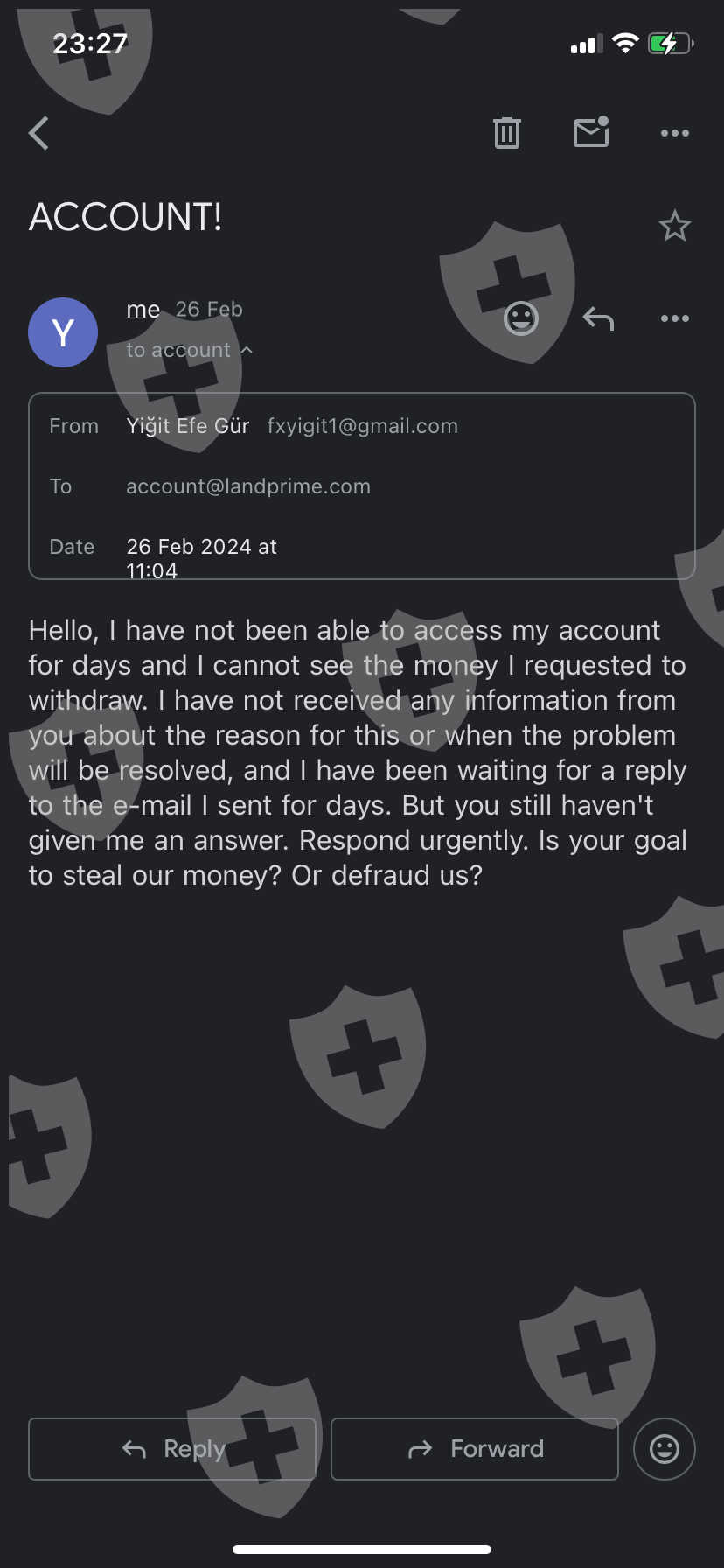Mark the email as unread
This screenshot has width=724, height=1568.
[x=591, y=132]
